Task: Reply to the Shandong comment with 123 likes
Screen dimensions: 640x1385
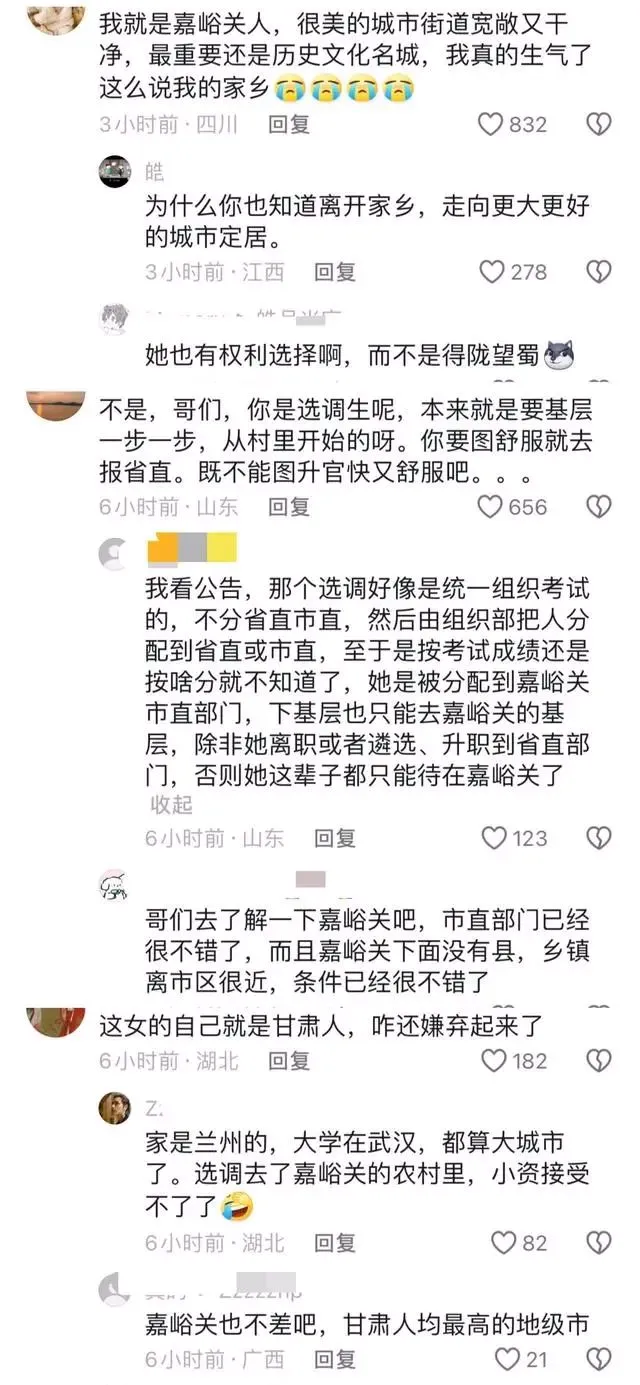Action: click(335, 838)
